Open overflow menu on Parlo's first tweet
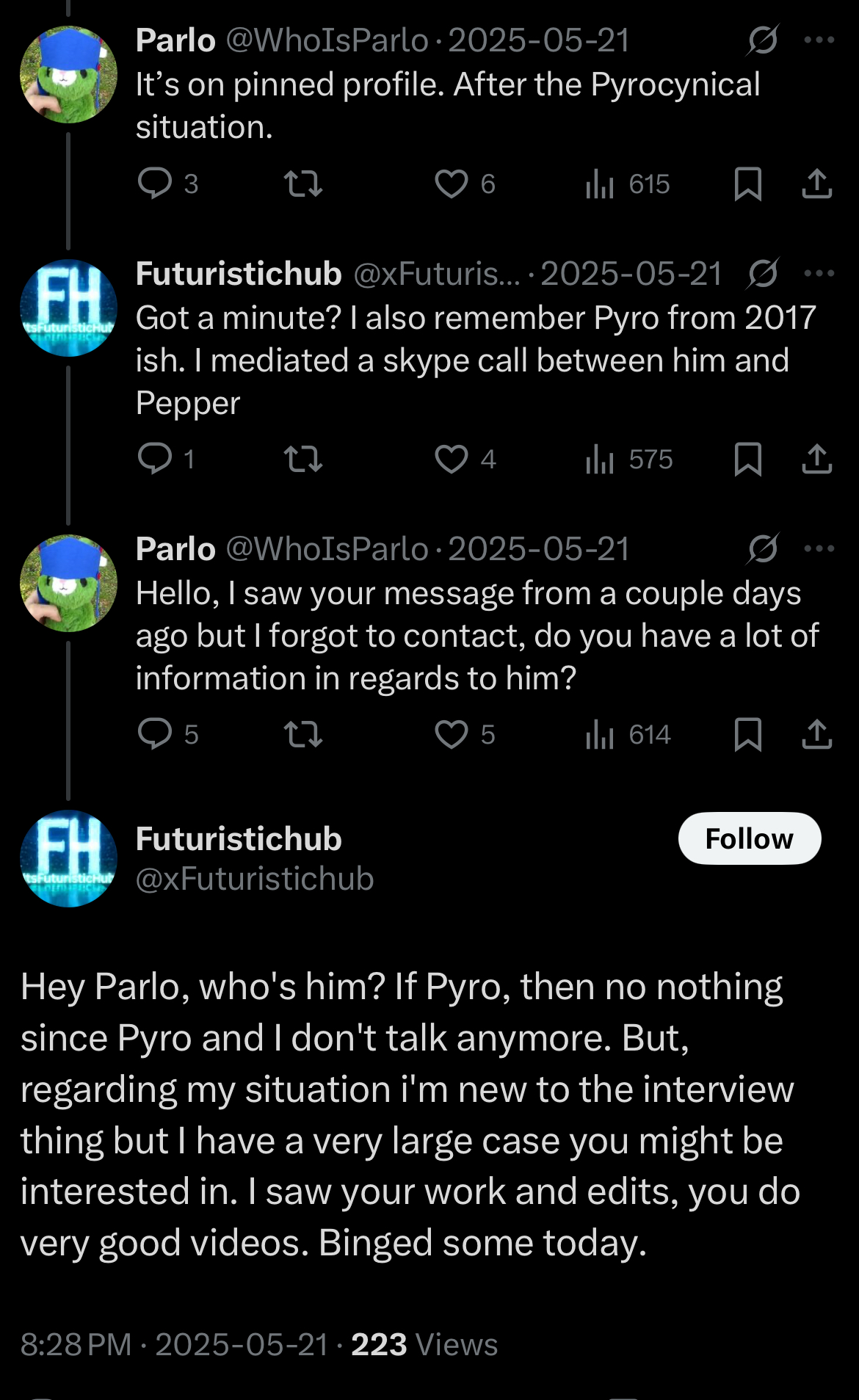859x1400 pixels. [819, 40]
